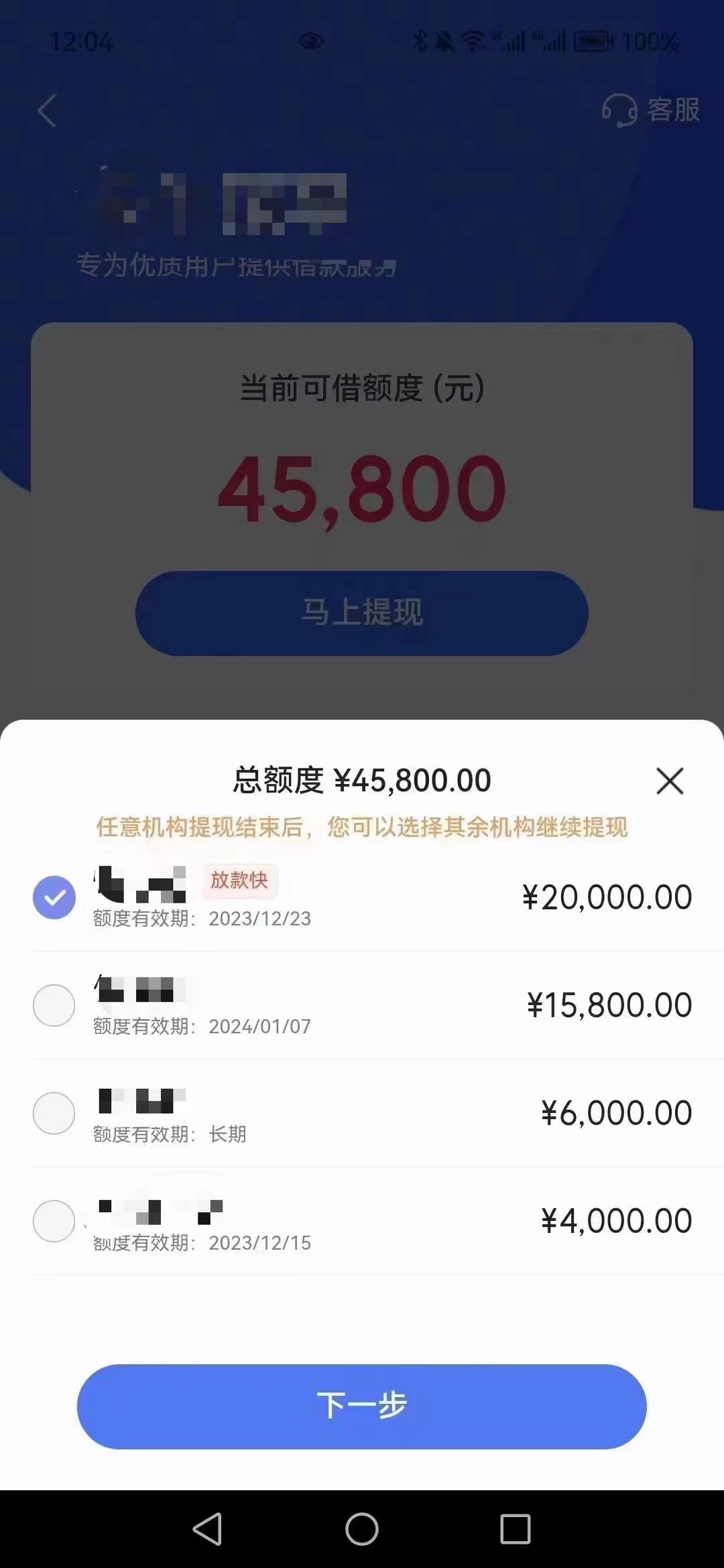This screenshot has width=724, height=1568.
Task: Select the ¥20,000.00 lender option
Action: click(x=362, y=897)
